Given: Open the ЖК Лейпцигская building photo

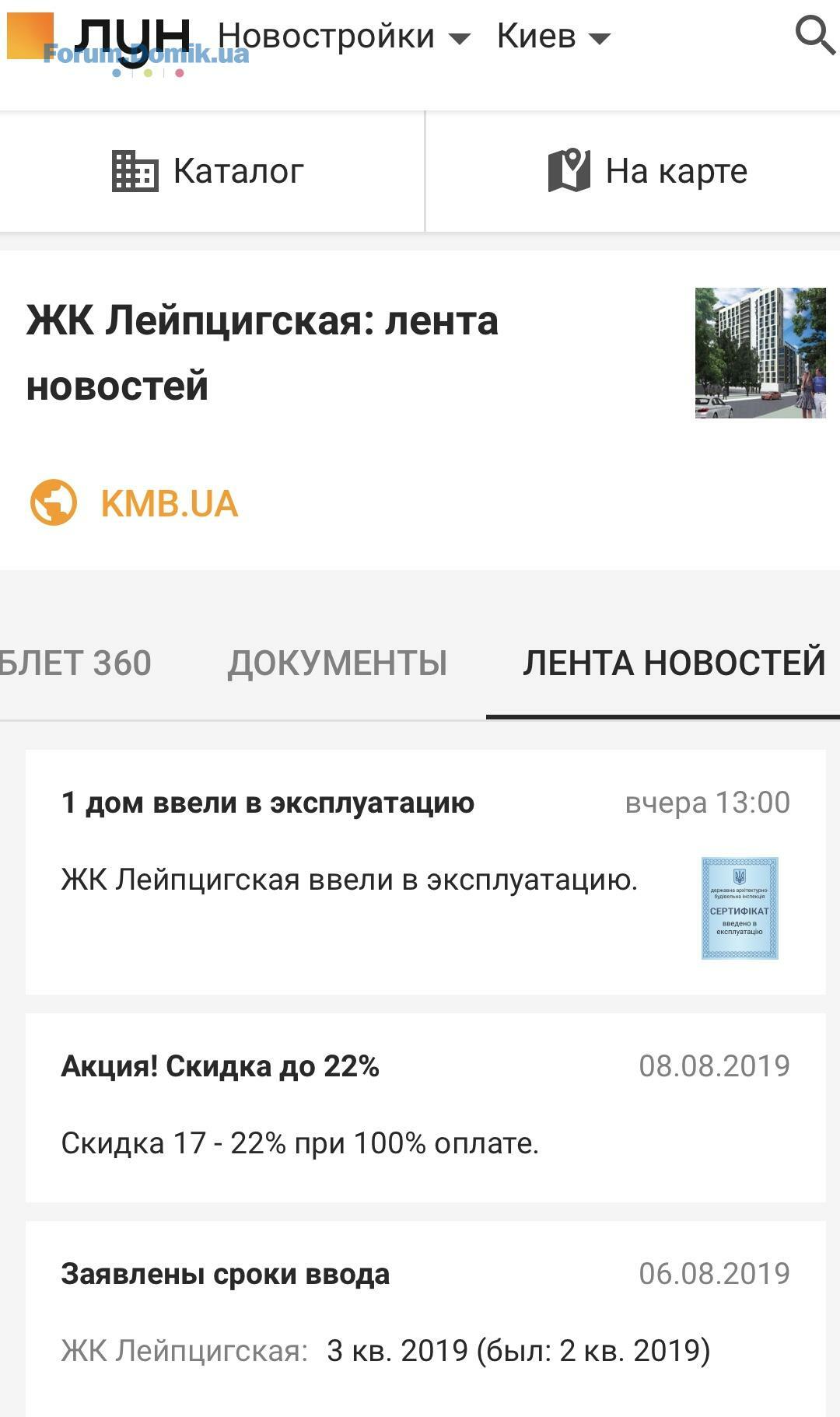Looking at the screenshot, I should tap(760, 353).
